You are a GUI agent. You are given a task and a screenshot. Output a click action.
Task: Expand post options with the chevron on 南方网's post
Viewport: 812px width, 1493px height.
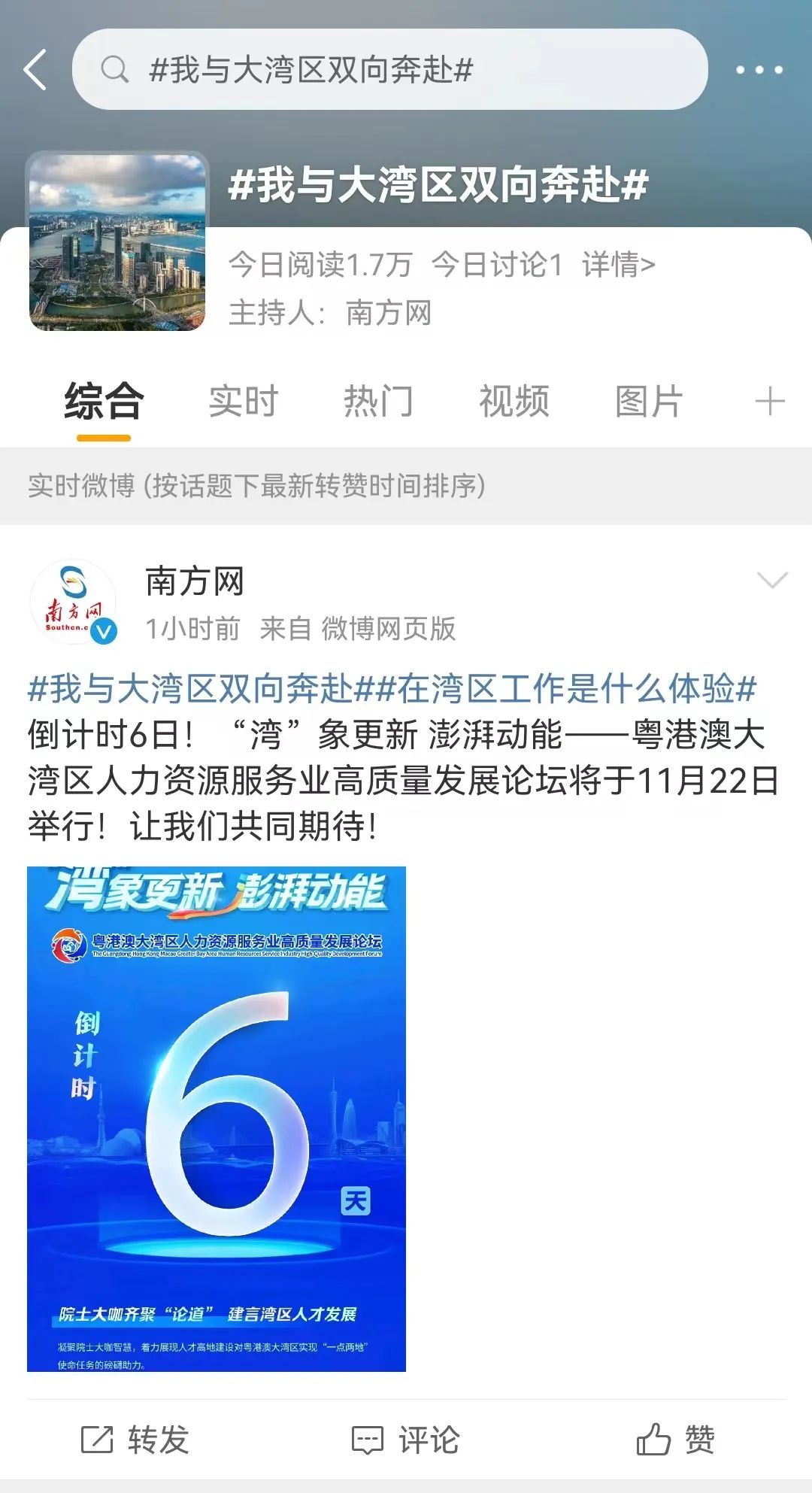pyautogui.click(x=771, y=580)
